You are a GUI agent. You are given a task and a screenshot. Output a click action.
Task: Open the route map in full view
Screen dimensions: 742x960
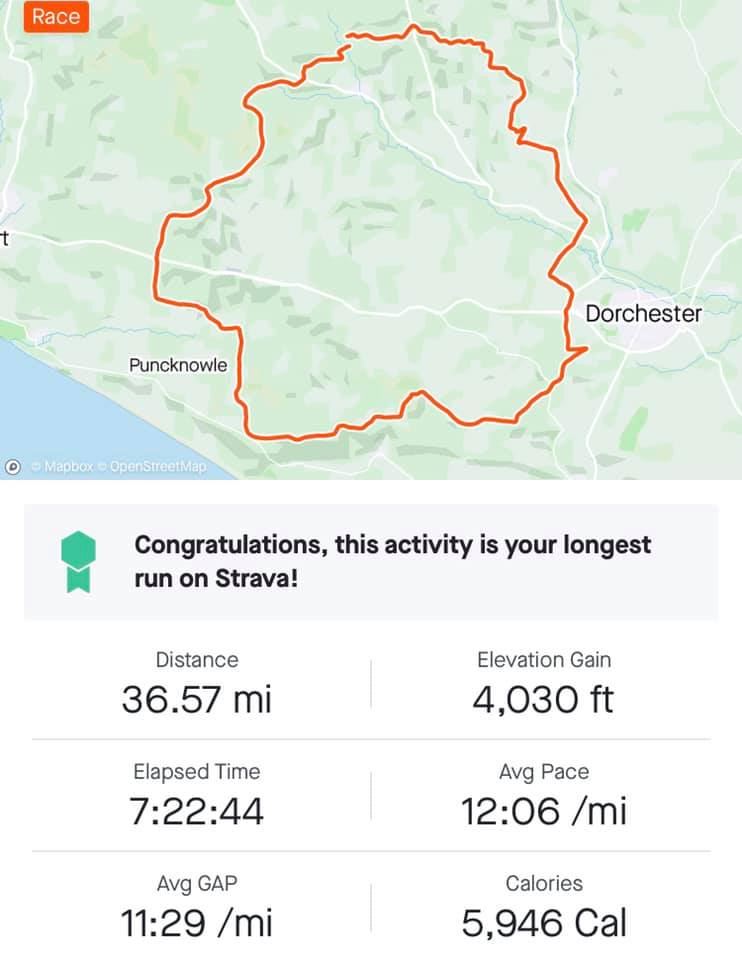370,240
